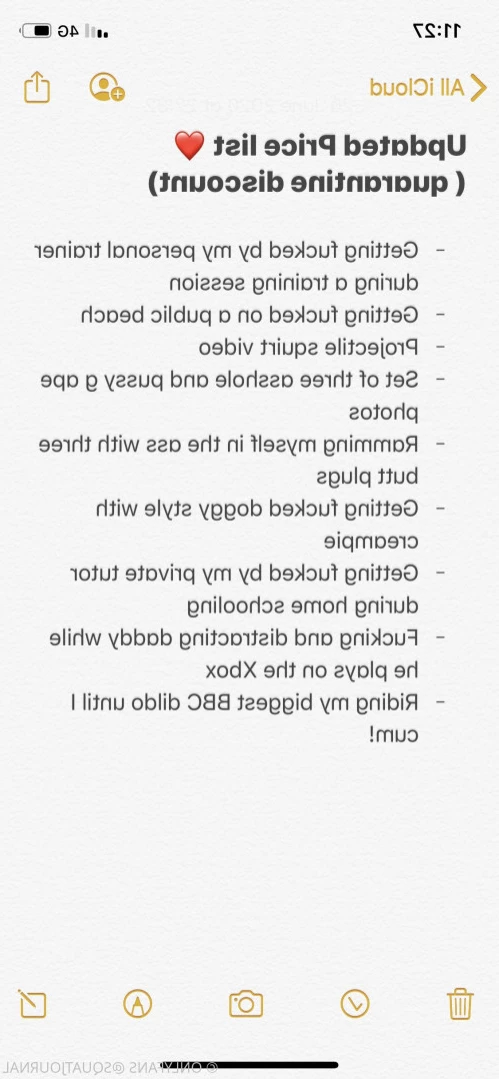Compose a new note

tap(32, 1004)
